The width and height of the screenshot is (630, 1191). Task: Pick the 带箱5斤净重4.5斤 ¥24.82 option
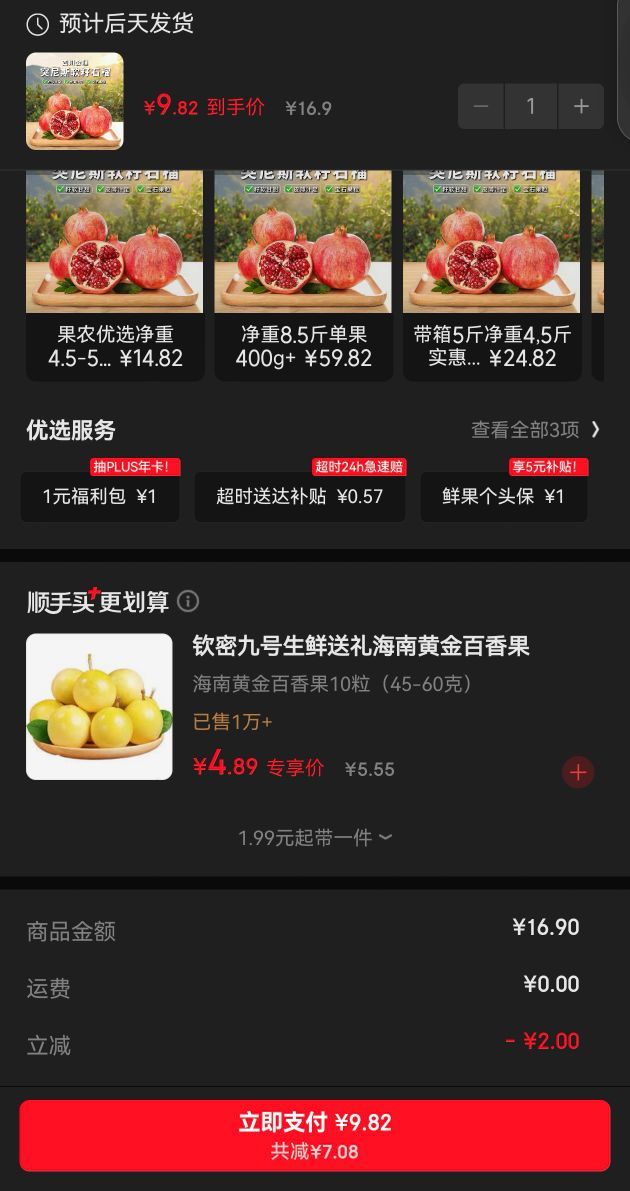pos(492,276)
